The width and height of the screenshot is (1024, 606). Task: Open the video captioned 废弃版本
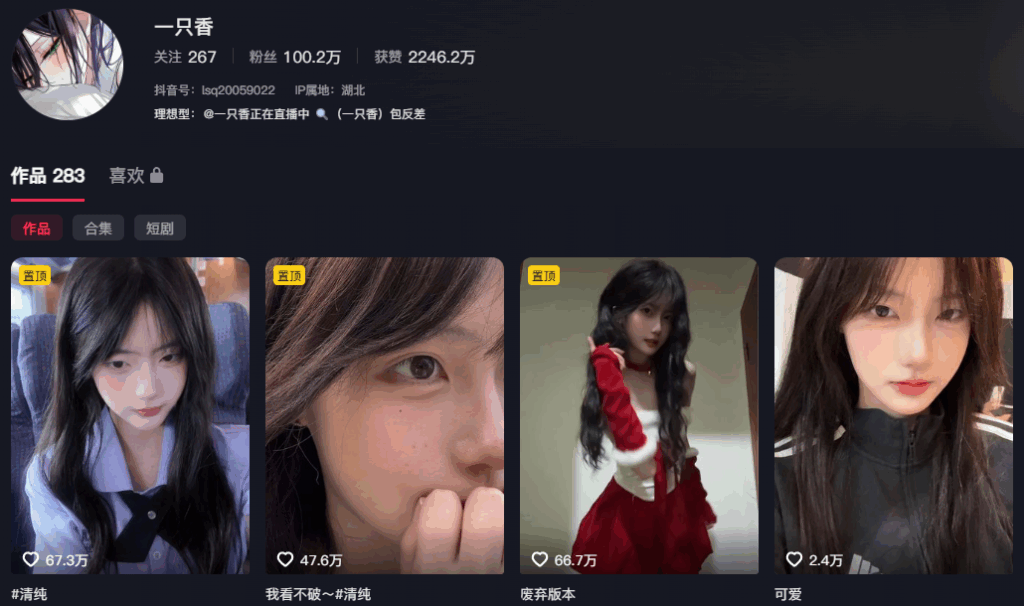coord(639,415)
